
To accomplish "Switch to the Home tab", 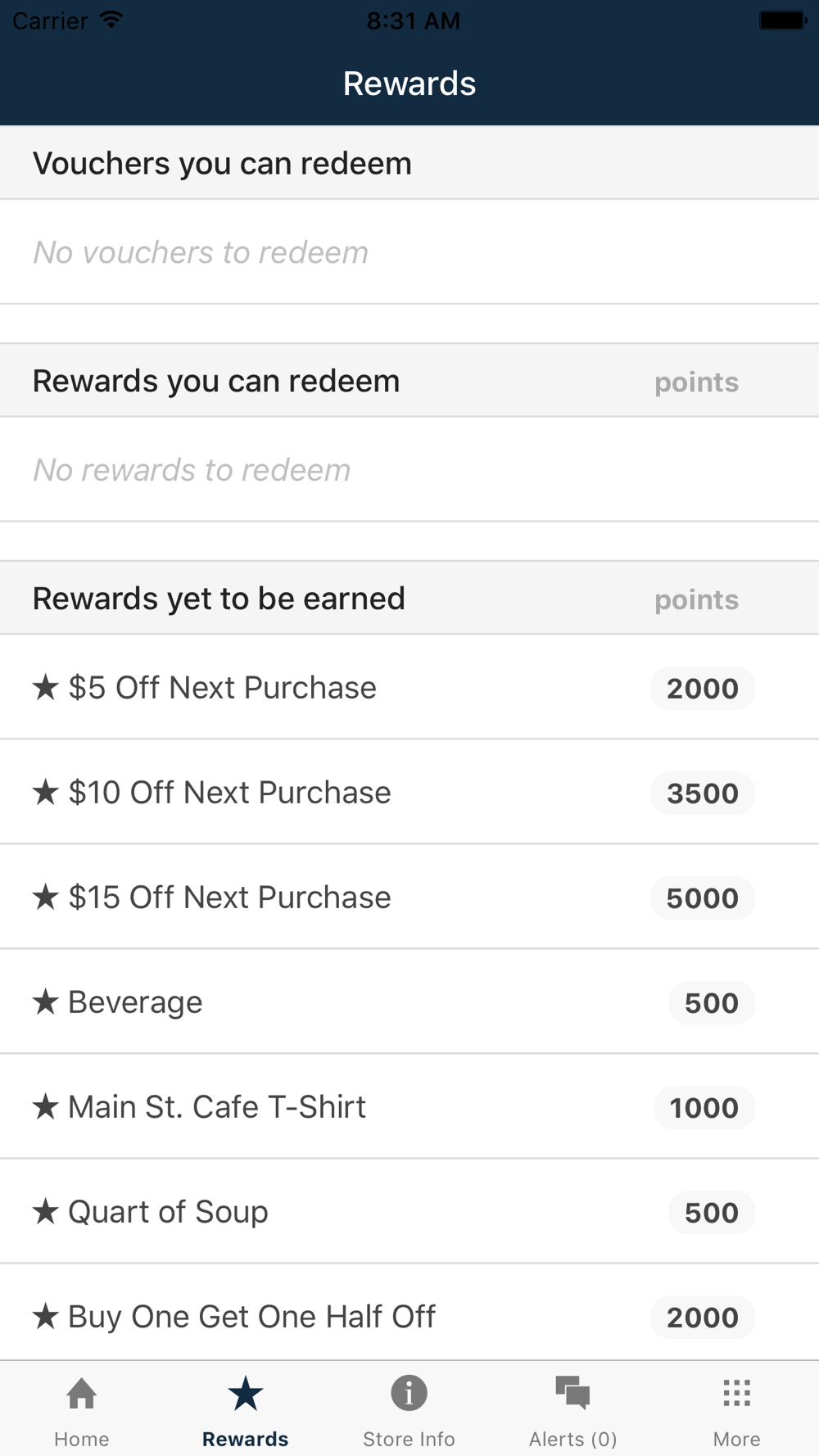I will tap(82, 1409).
